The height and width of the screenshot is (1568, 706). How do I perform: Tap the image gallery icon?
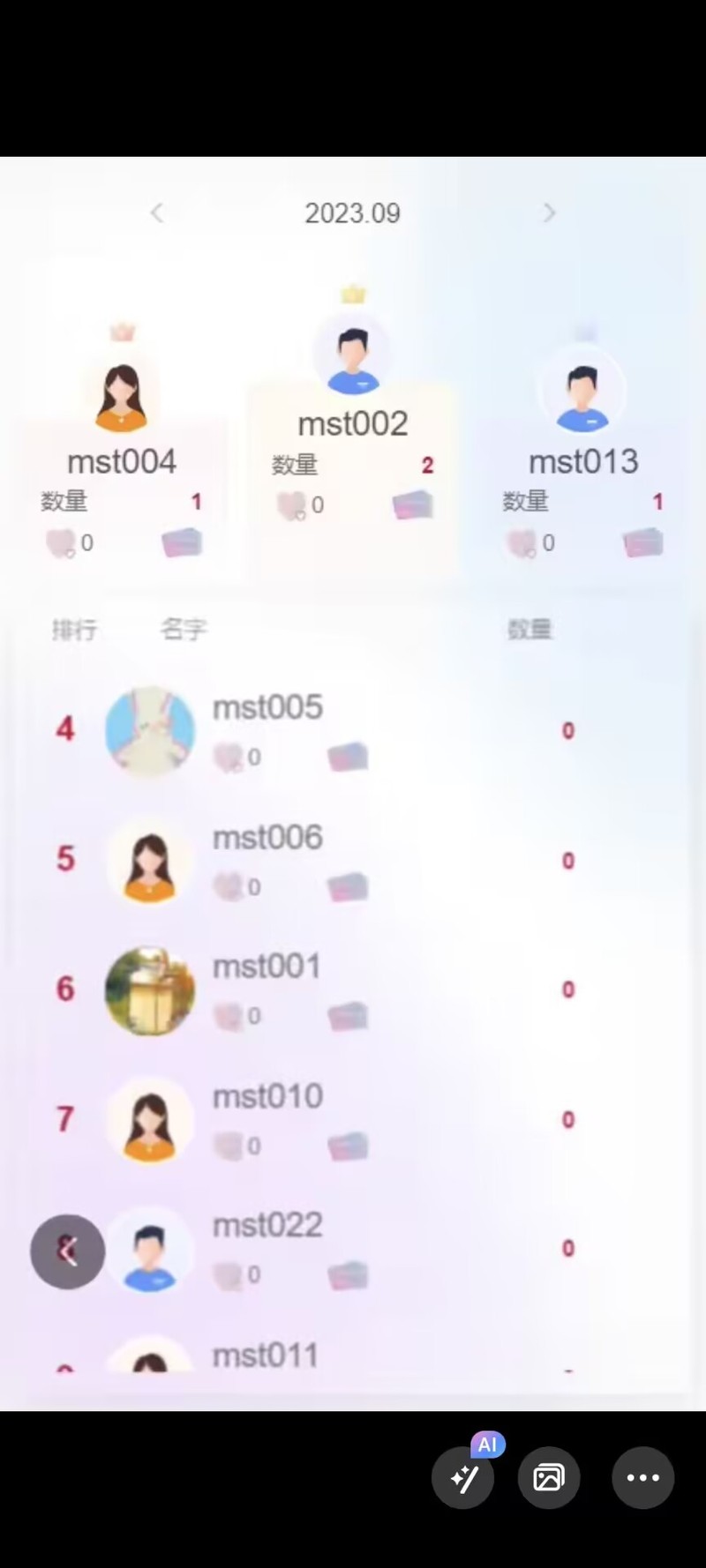click(548, 1477)
